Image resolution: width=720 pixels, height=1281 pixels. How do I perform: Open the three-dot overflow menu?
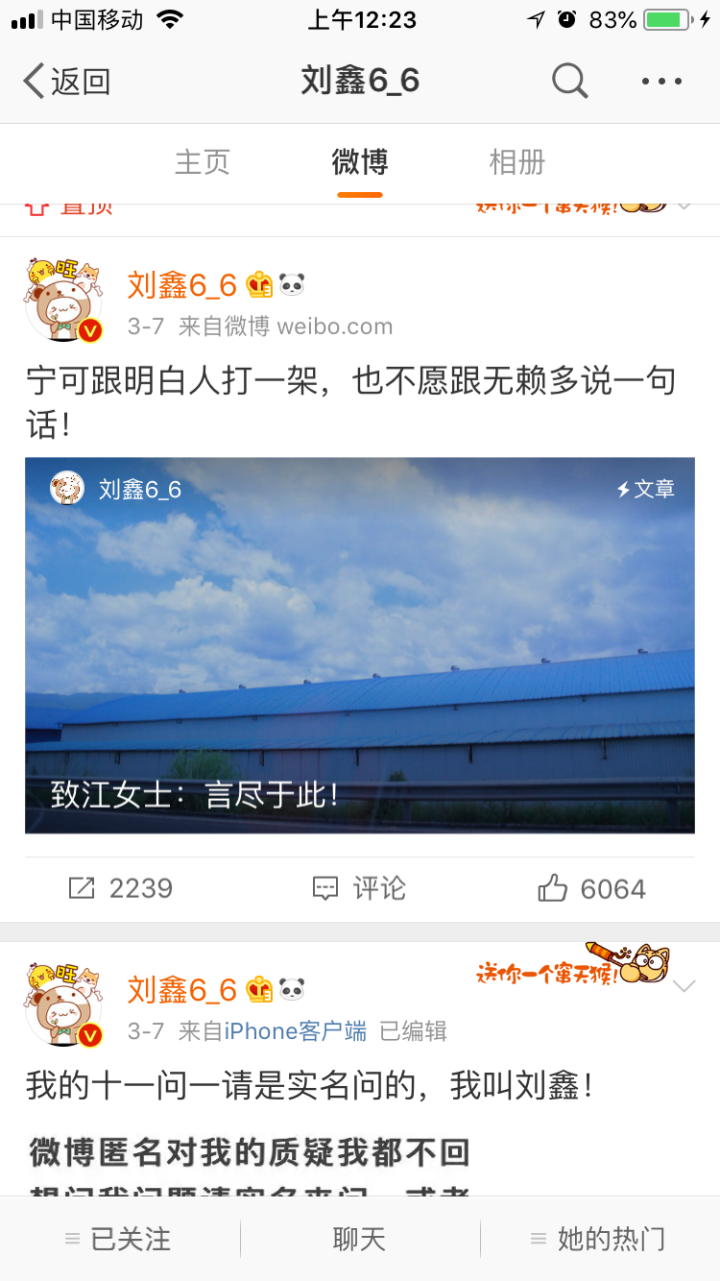coord(662,82)
